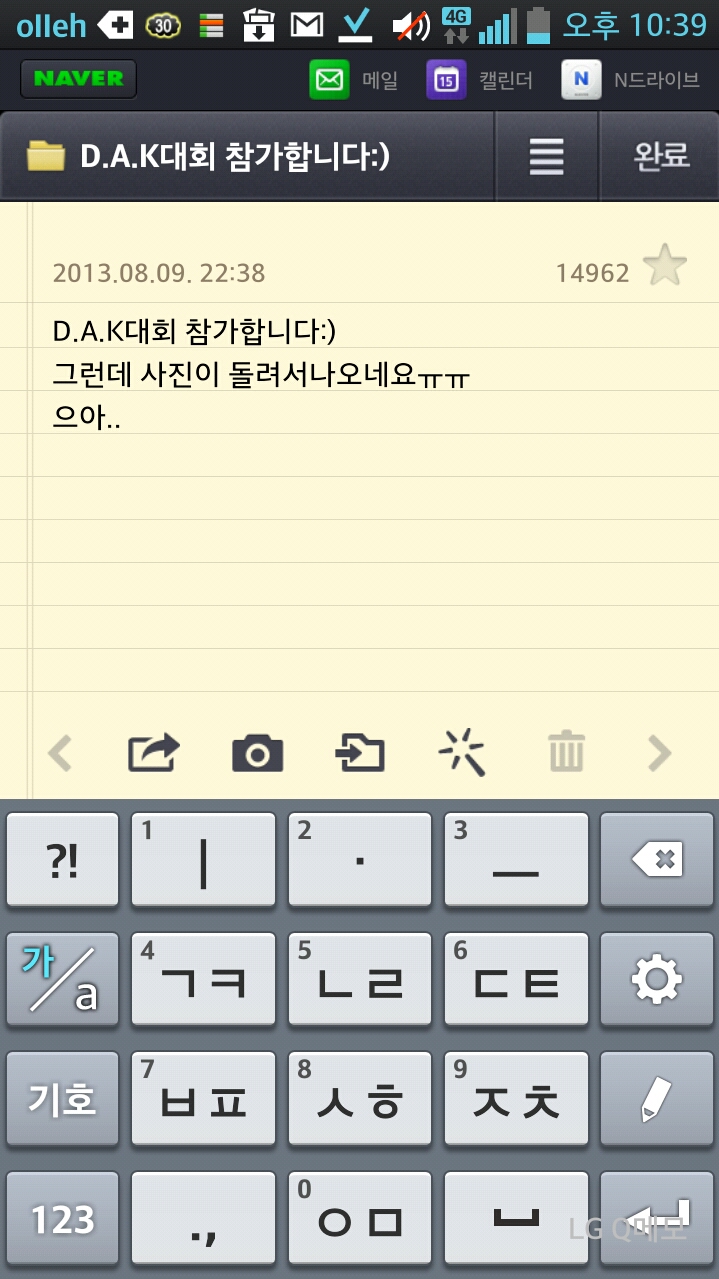This screenshot has width=719, height=1279.
Task: Tap the folder icon beside the title
Action: pyautogui.click(x=46, y=157)
